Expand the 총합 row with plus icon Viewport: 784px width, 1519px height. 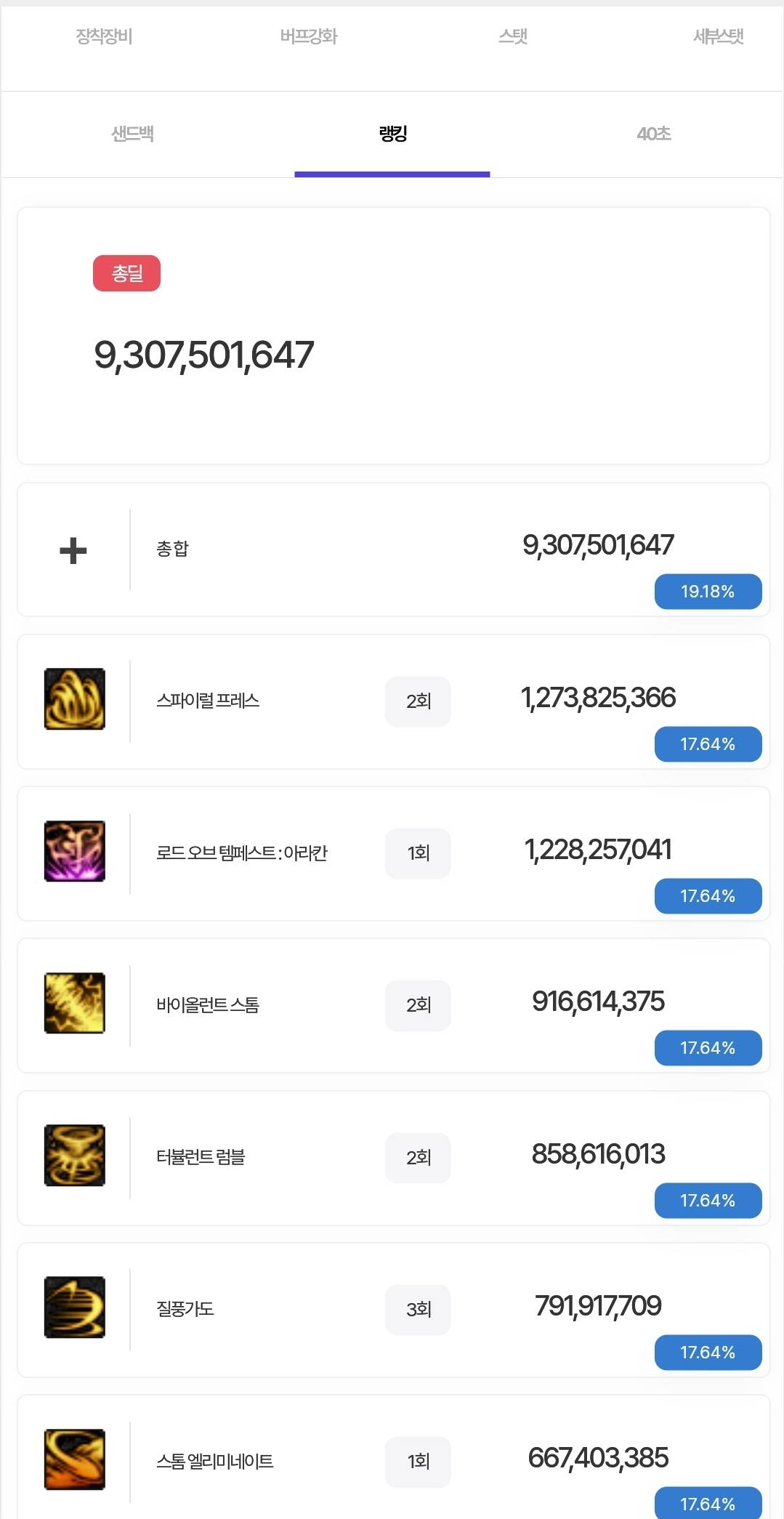pyautogui.click(x=73, y=550)
